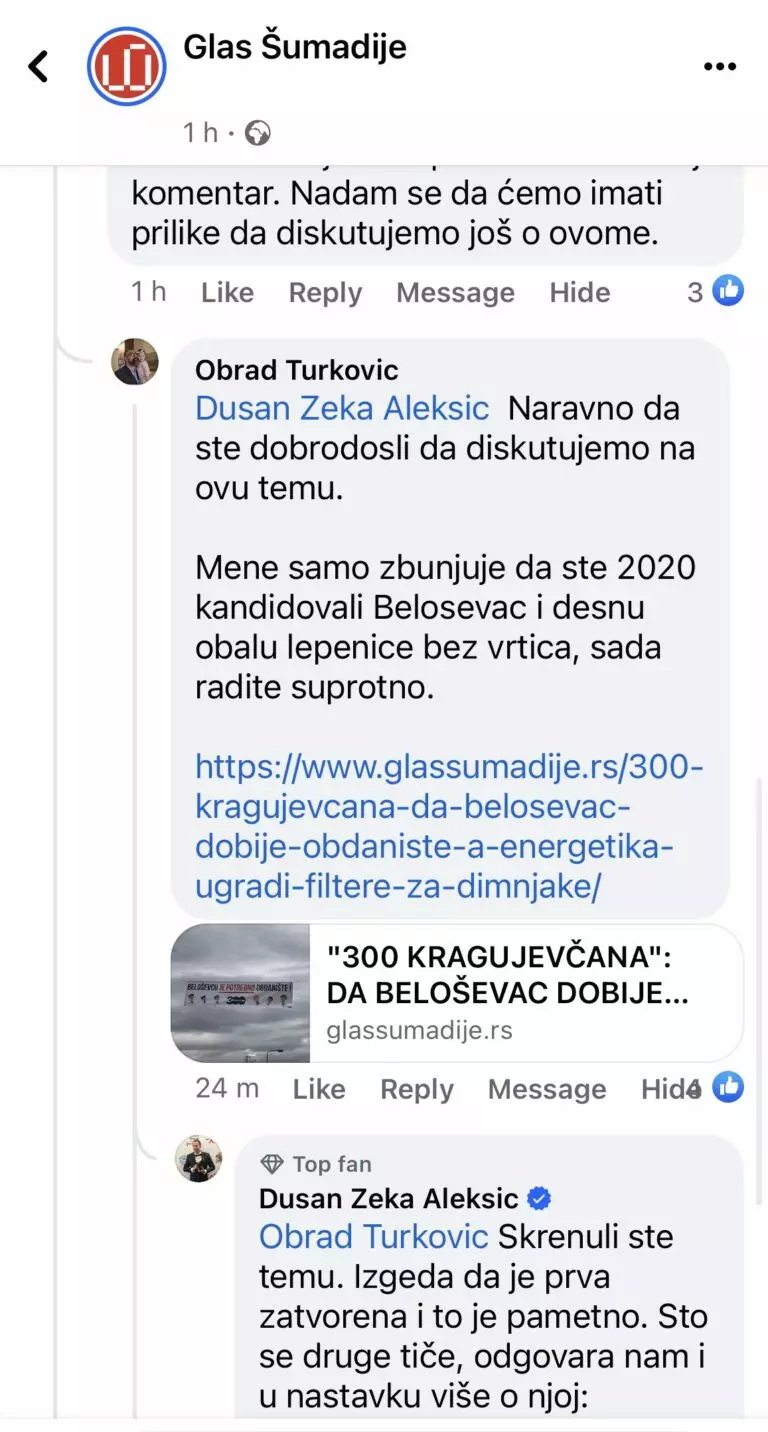Go back using the header arrow
Screen dimensions: 768x1432
[38, 67]
